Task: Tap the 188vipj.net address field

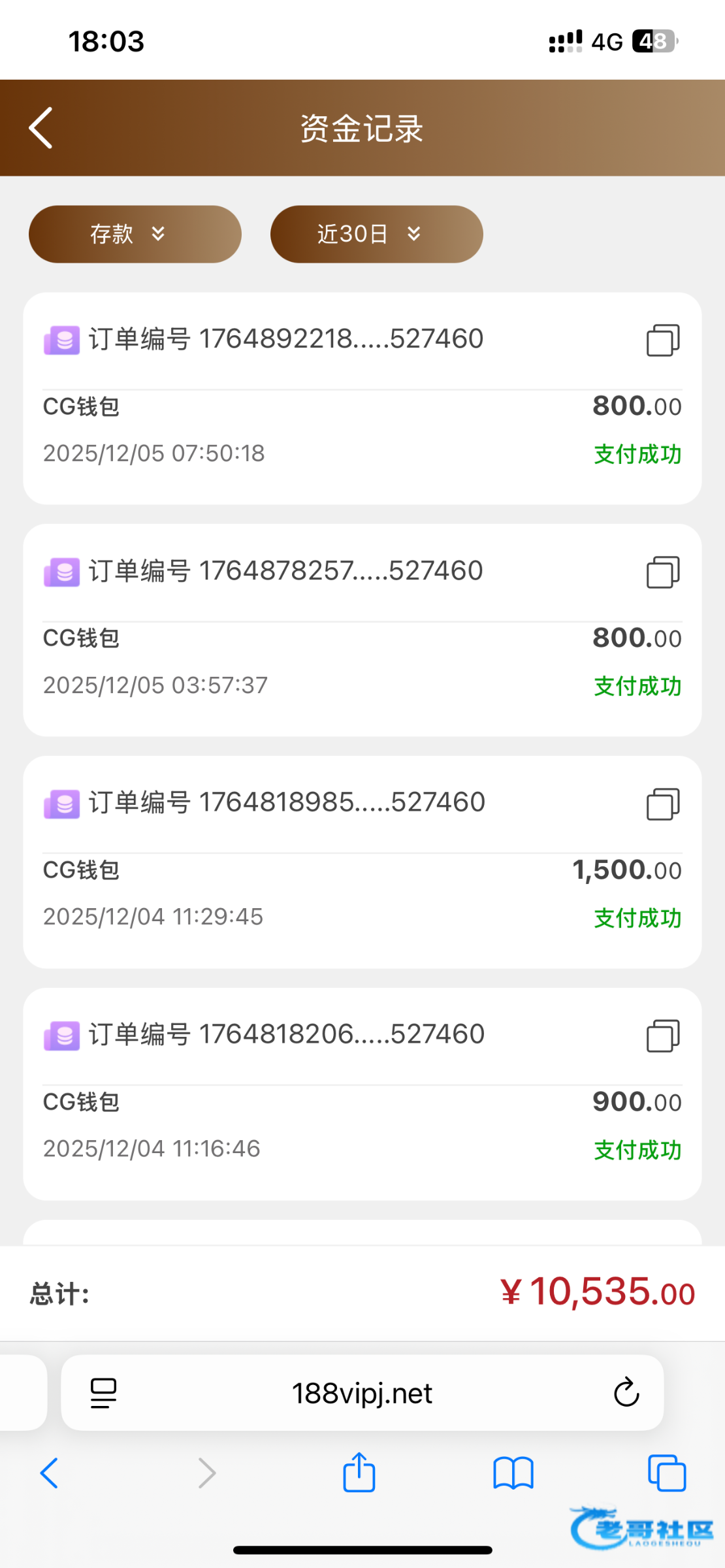Action: pyautogui.click(x=362, y=1392)
